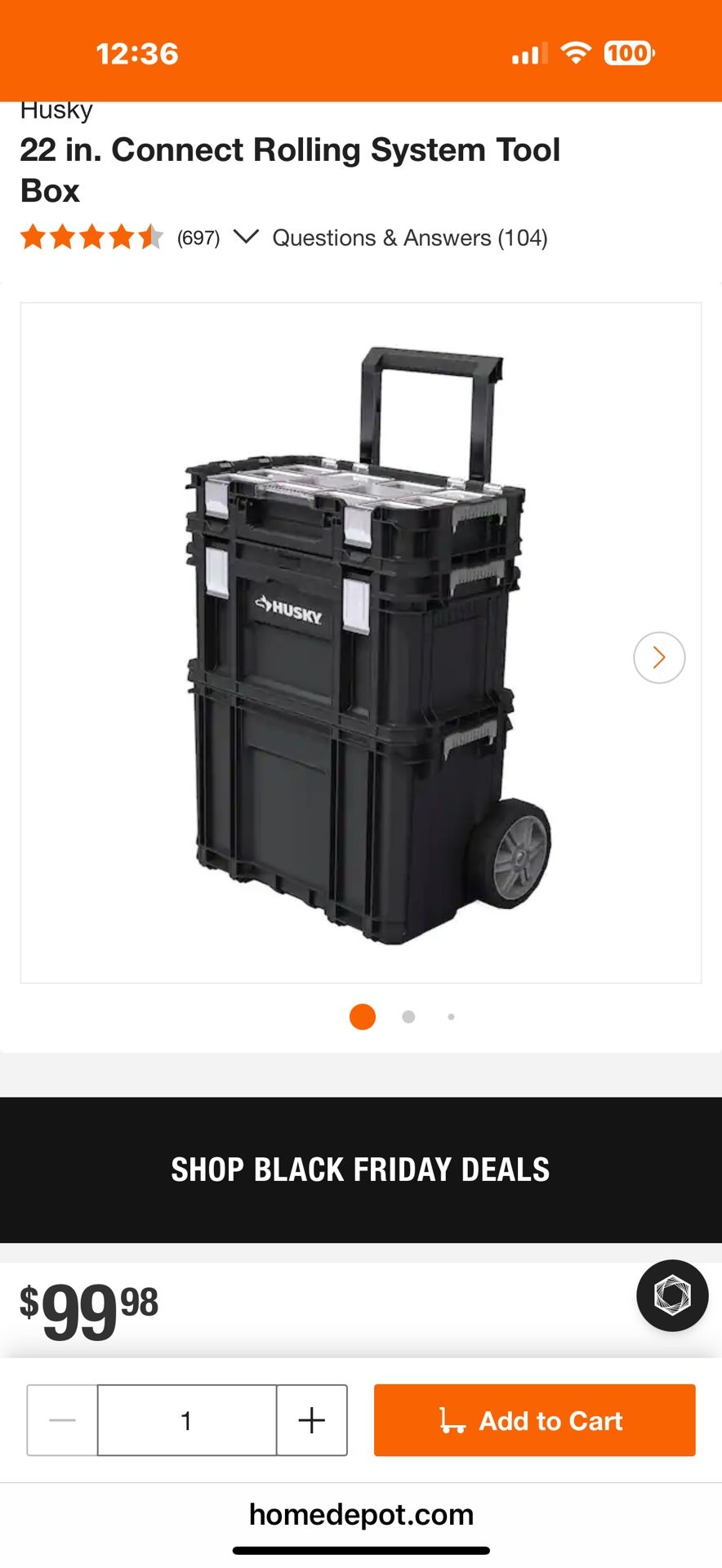This screenshot has height=1568, width=722.
Task: Tap the clock showing 12:36
Action: click(x=137, y=52)
